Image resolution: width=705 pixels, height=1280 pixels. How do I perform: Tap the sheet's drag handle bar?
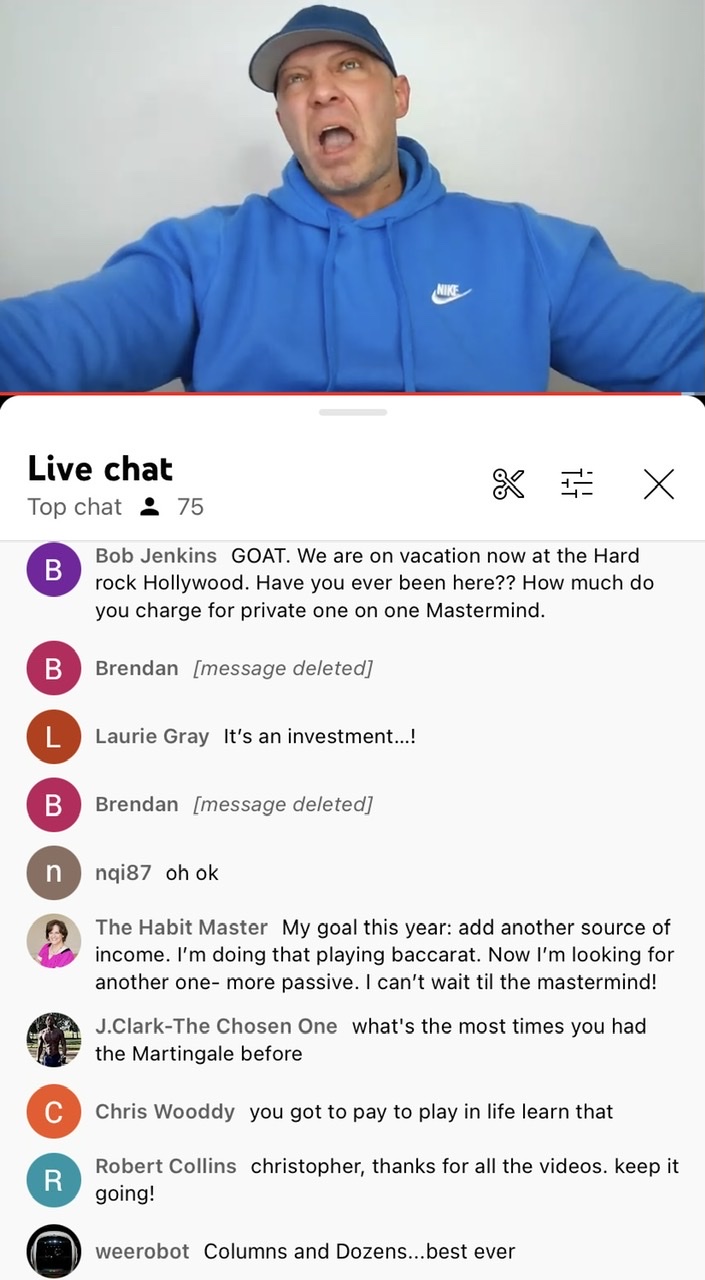tap(352, 412)
